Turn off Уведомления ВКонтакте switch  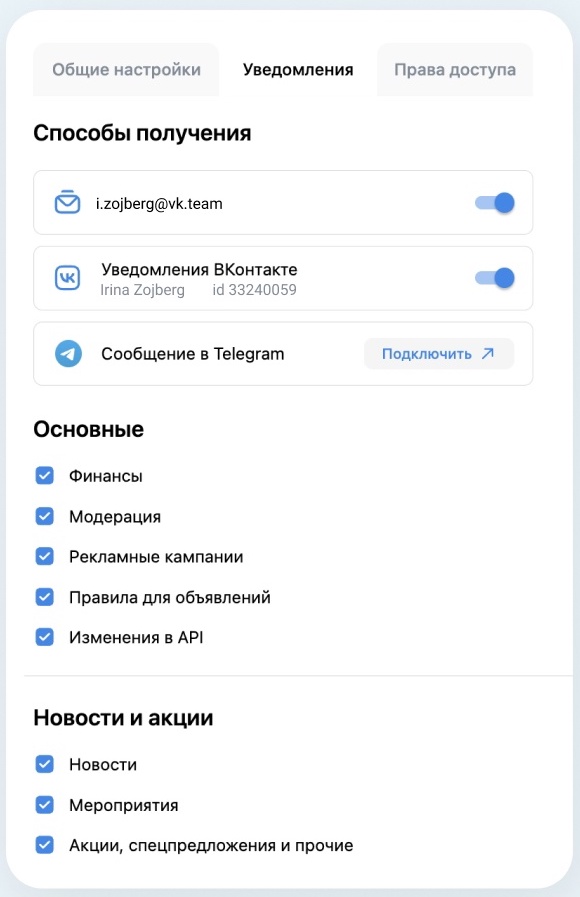[x=495, y=278]
